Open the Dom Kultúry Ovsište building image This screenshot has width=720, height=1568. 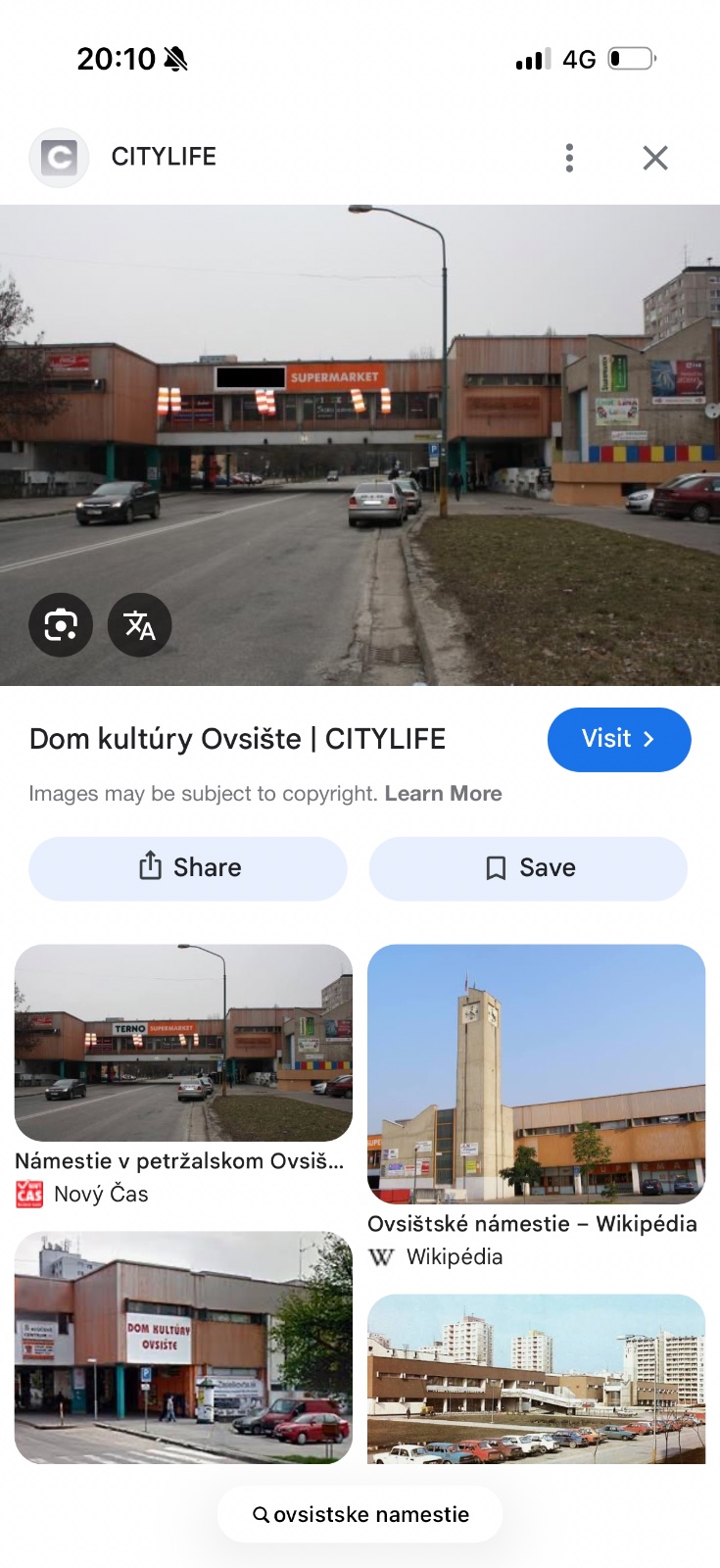pyautogui.click(x=183, y=1347)
